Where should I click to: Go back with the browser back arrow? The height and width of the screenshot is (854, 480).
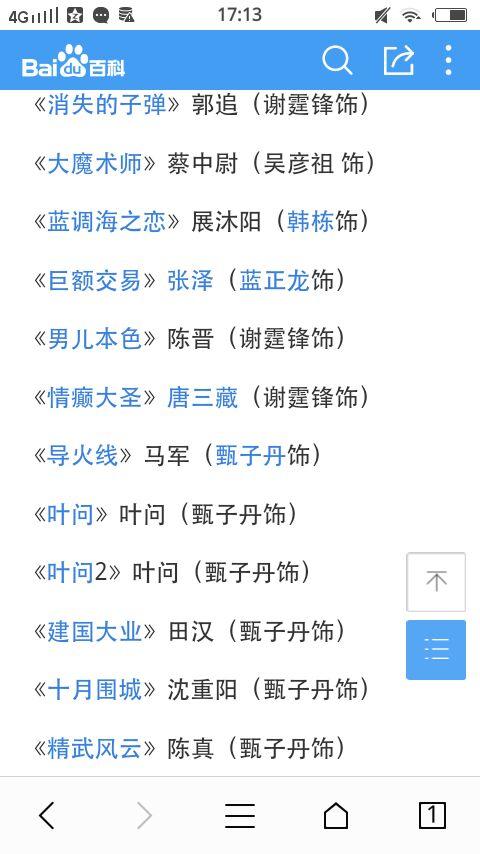pyautogui.click(x=47, y=815)
